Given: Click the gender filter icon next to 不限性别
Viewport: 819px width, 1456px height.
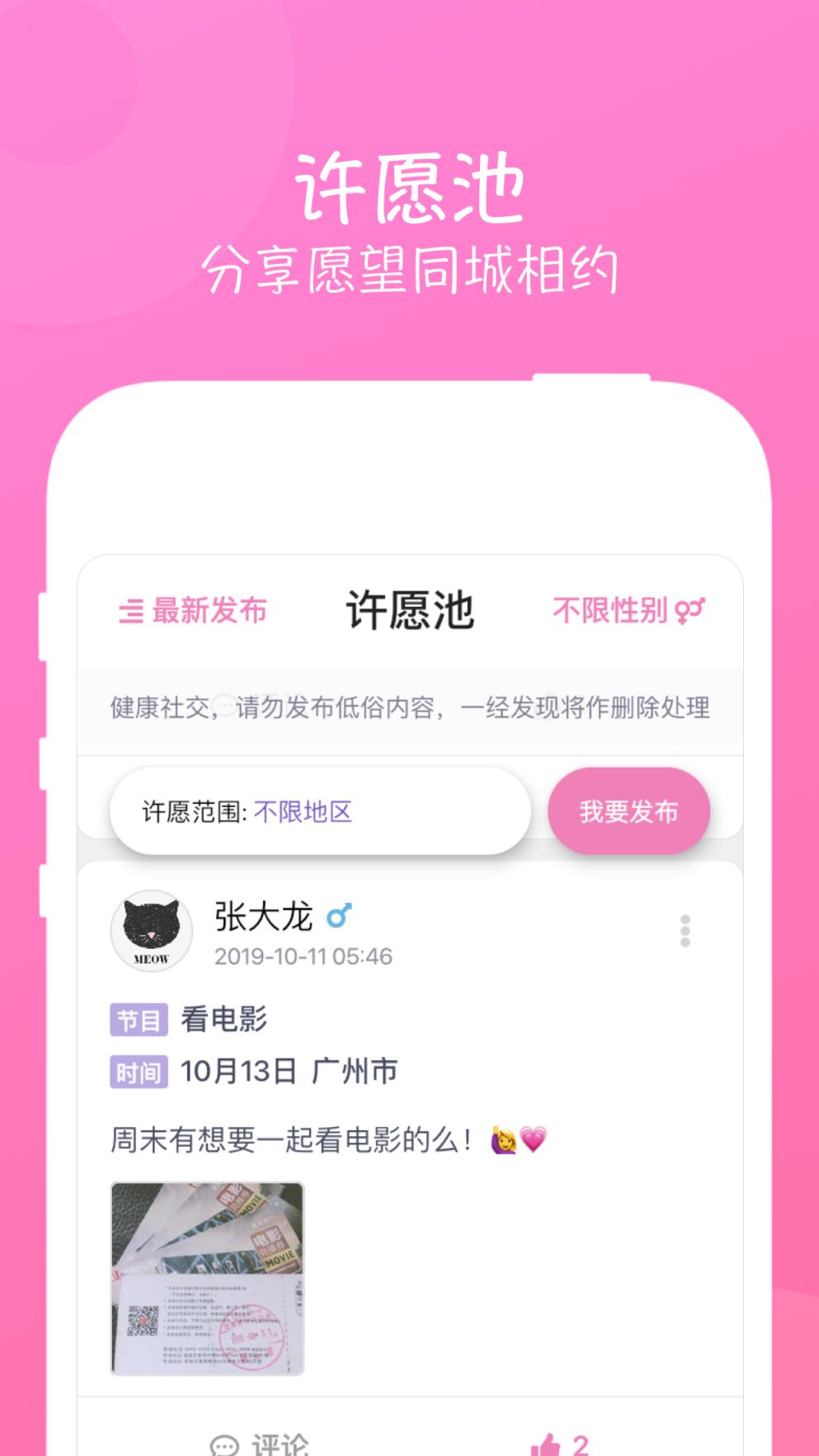Looking at the screenshot, I should 690,611.
